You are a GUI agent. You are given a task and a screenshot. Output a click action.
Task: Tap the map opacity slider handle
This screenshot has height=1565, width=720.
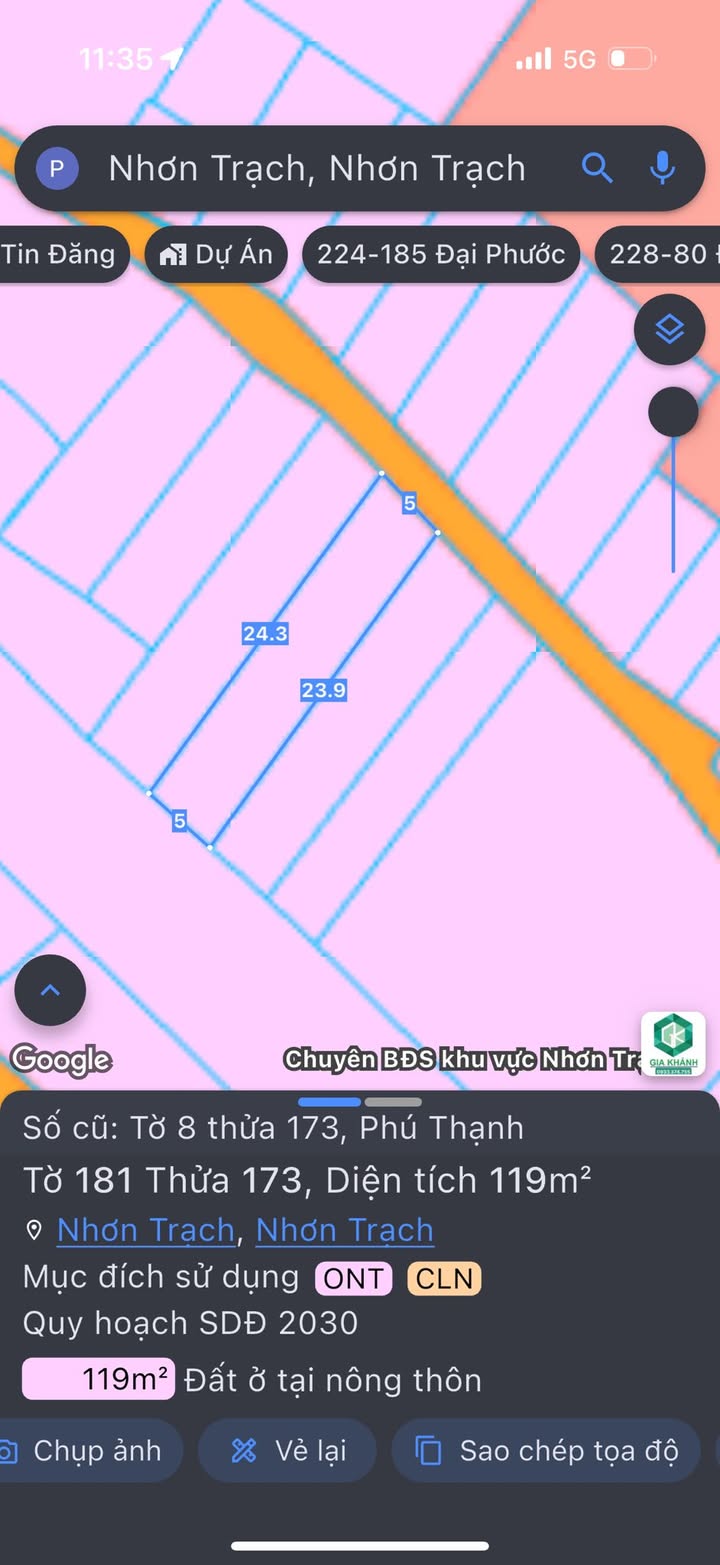coord(673,412)
